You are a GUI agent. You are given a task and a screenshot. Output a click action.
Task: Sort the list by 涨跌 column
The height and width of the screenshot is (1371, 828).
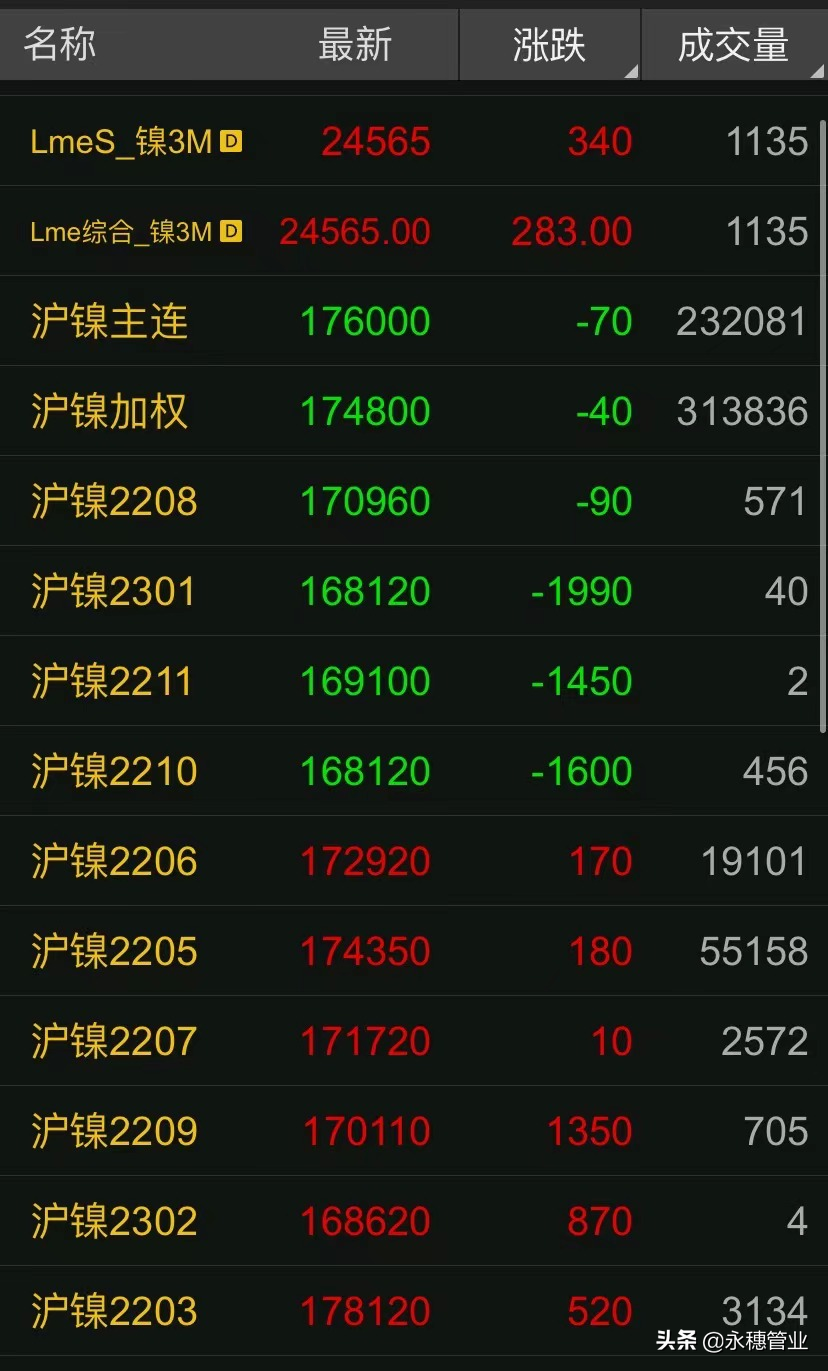(x=549, y=45)
